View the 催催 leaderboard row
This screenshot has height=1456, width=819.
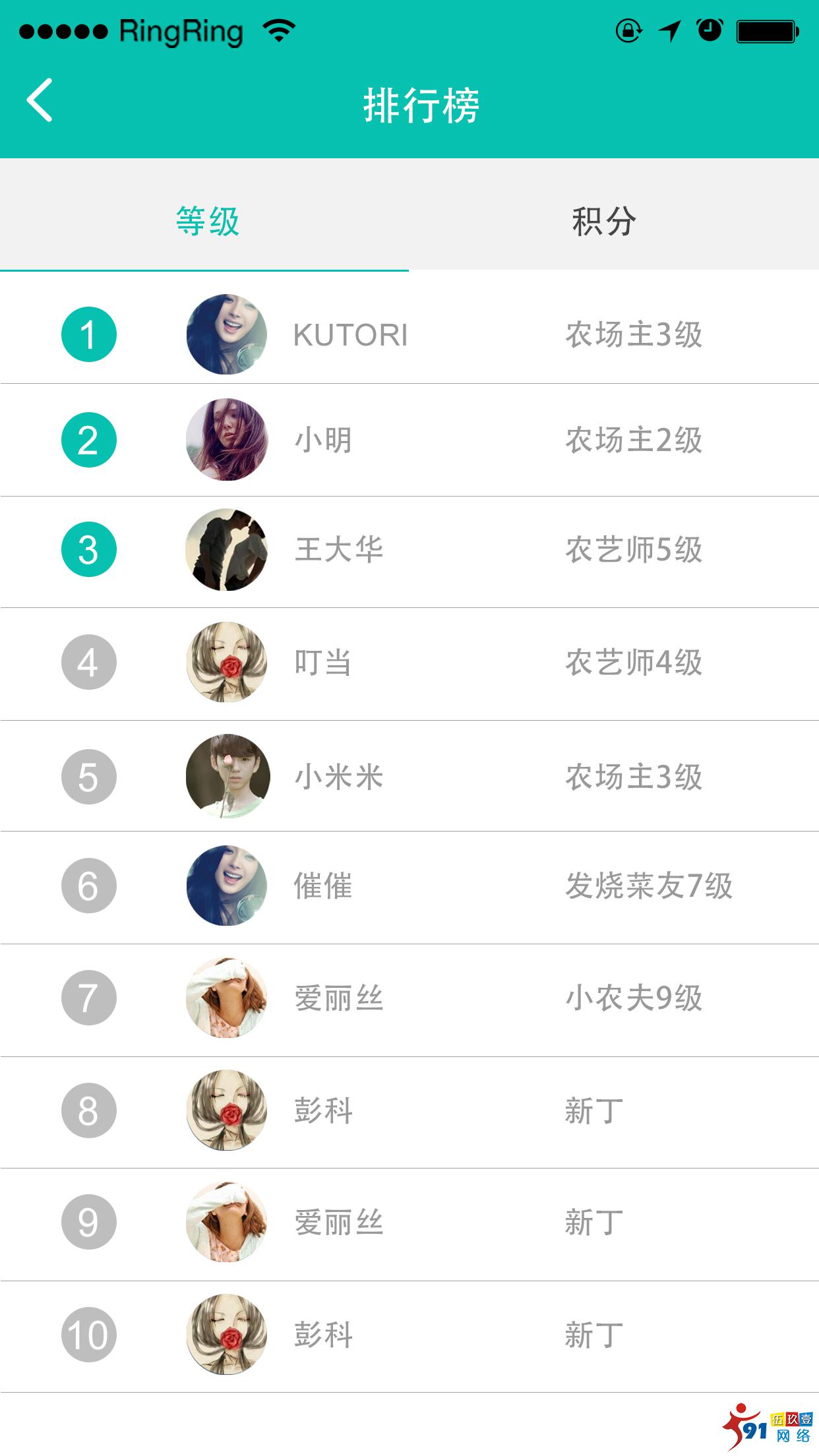tap(409, 886)
